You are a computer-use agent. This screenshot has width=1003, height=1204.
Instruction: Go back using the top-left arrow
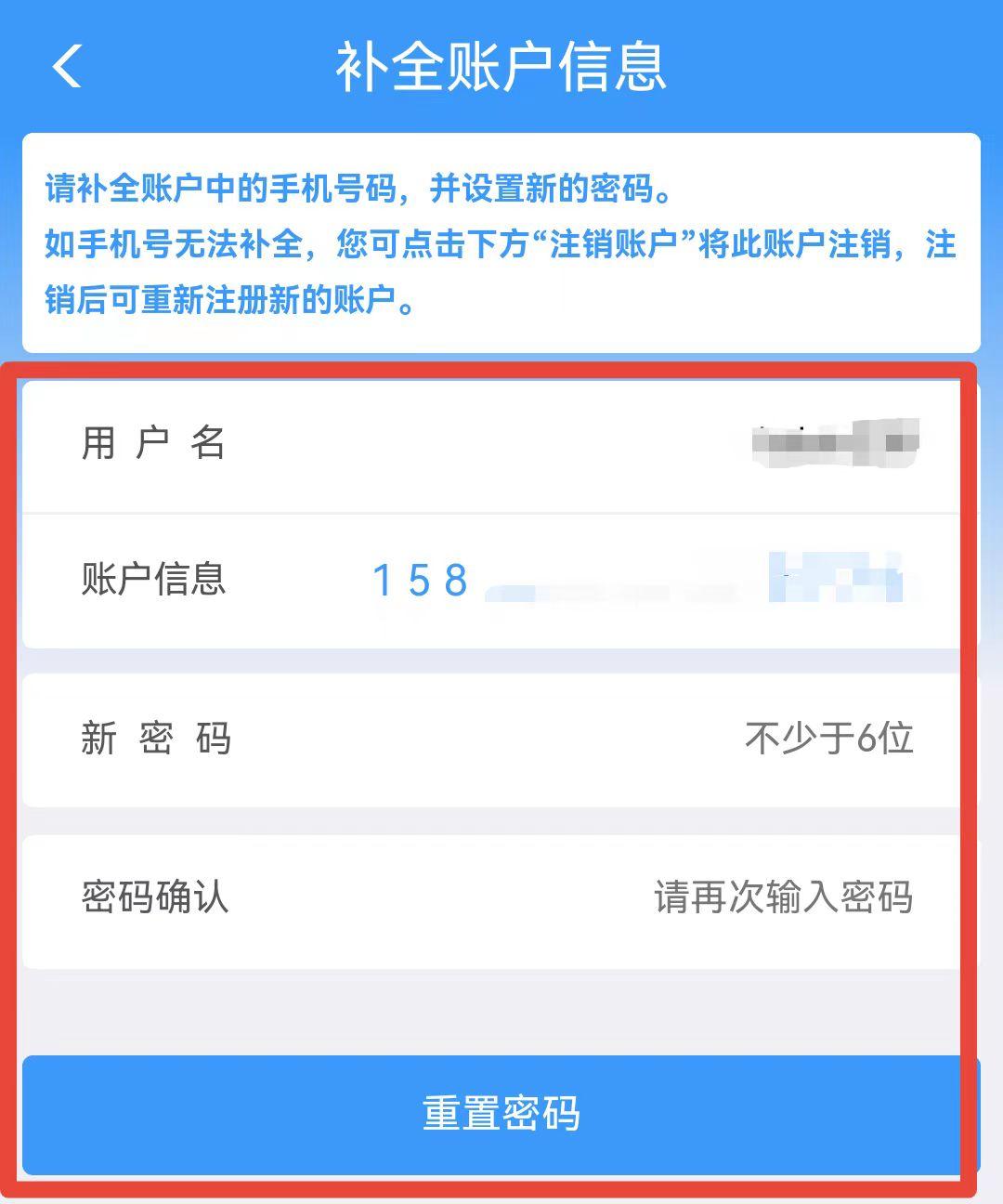coord(67,67)
